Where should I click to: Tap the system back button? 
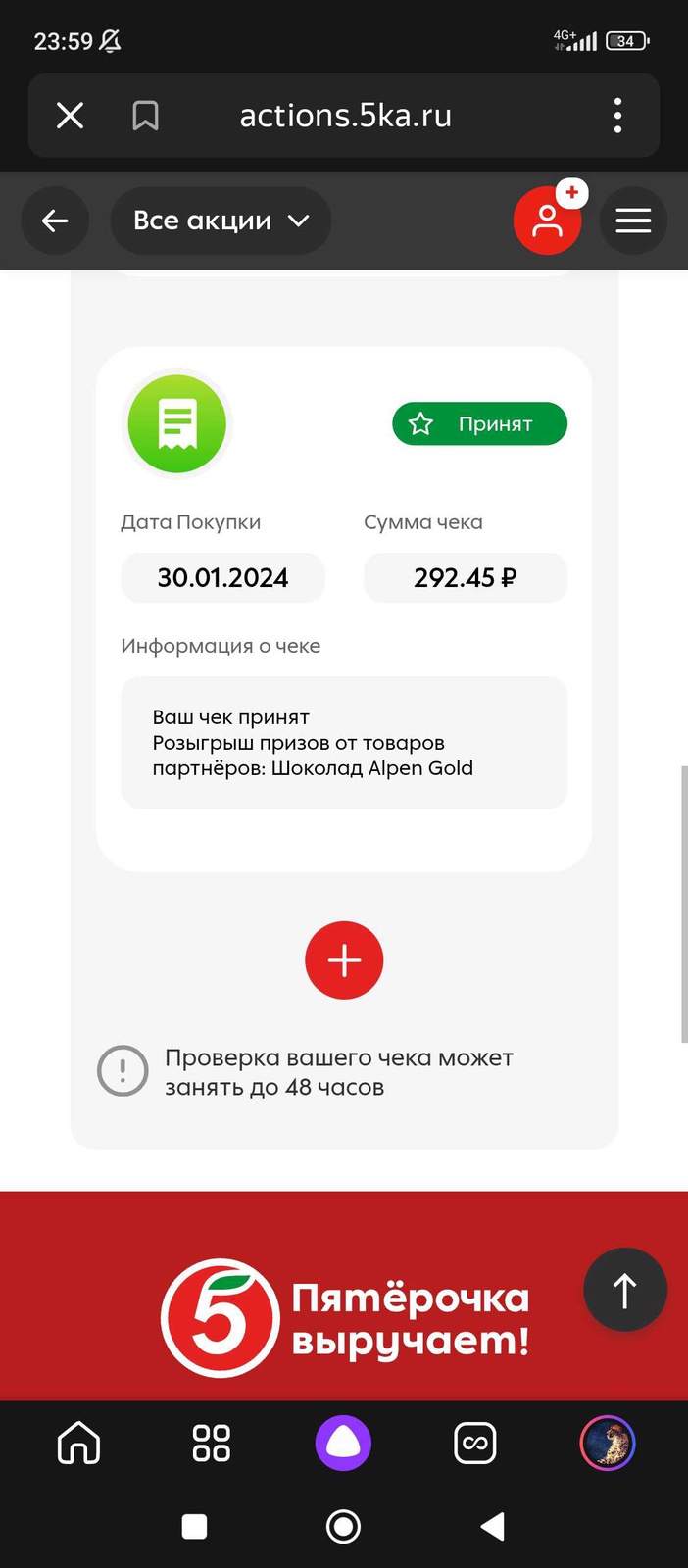493,1526
